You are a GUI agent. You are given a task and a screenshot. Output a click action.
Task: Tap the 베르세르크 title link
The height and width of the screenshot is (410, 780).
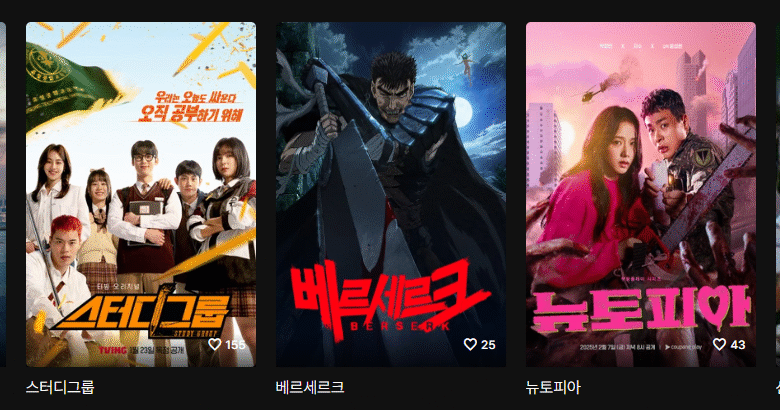coord(310,387)
